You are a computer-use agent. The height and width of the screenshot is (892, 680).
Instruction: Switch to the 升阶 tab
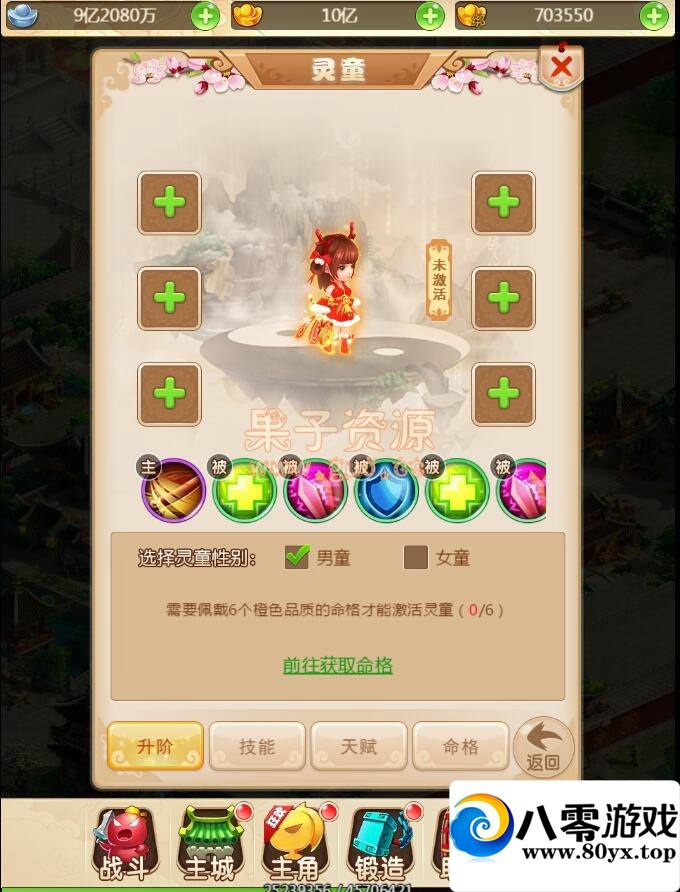pyautogui.click(x=155, y=746)
